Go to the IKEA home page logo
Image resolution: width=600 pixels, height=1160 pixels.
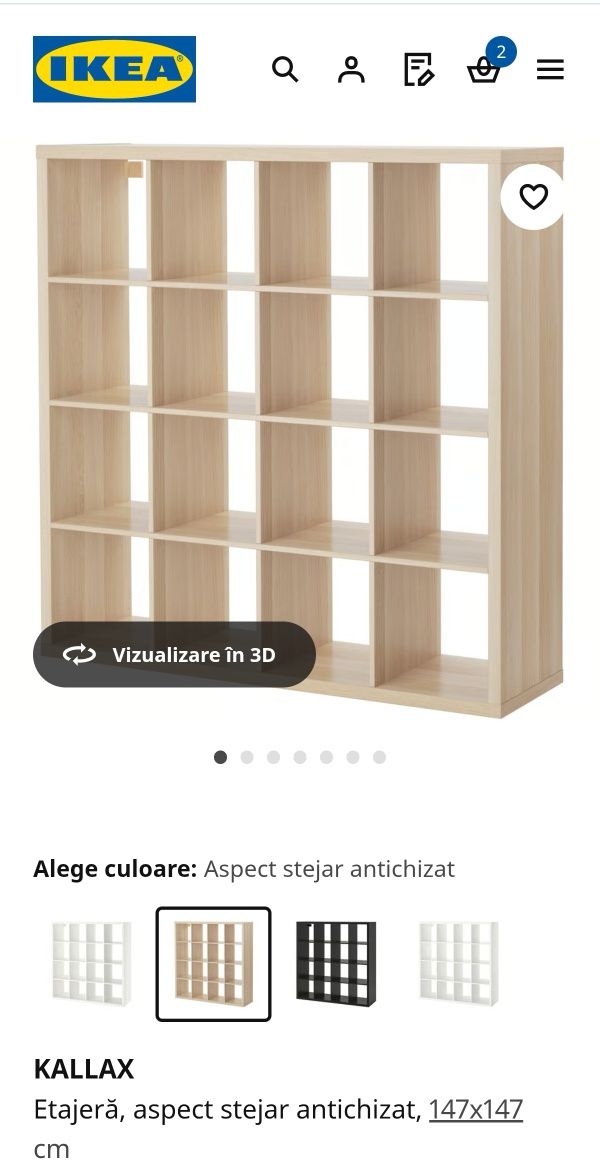point(114,69)
